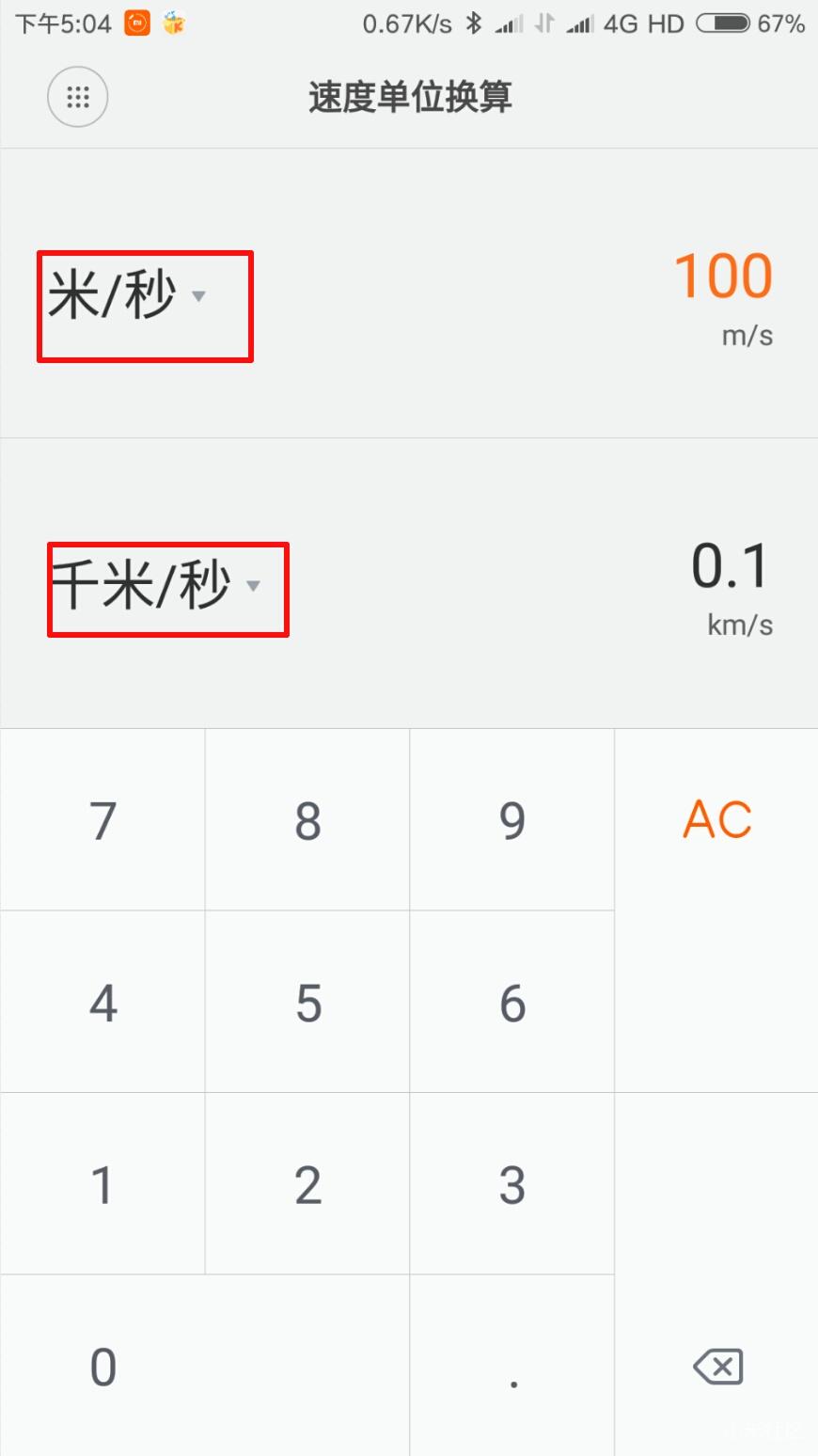Screen dimensions: 818x1456
Task: Click the 4G network indicator
Action: tap(621, 23)
